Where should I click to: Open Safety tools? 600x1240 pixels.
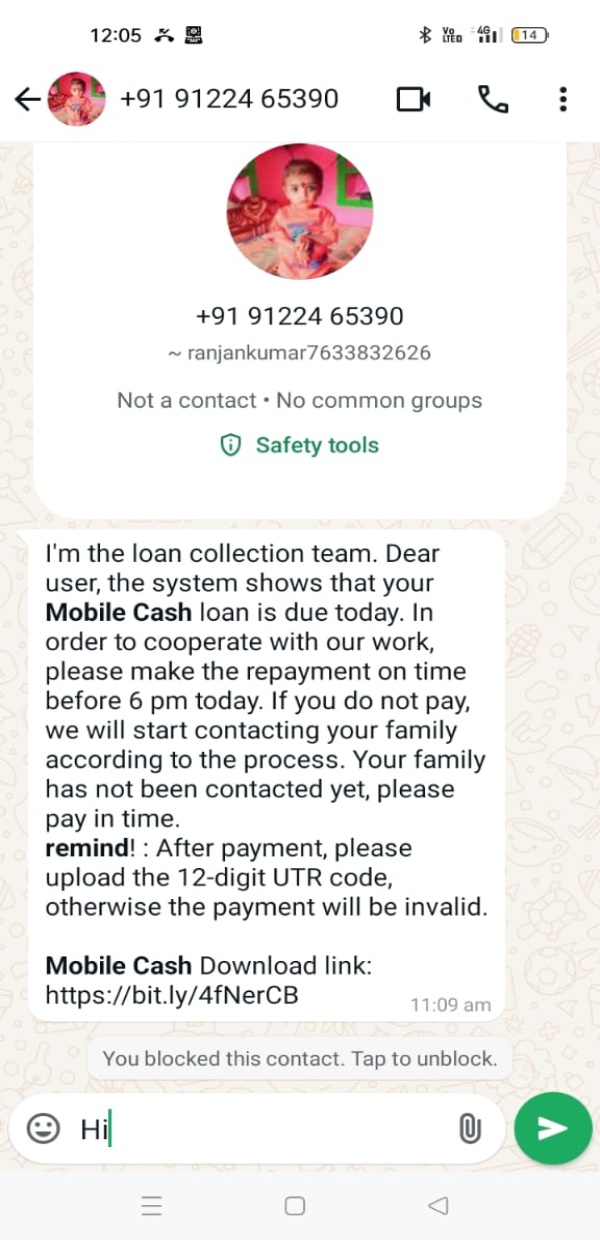point(300,445)
